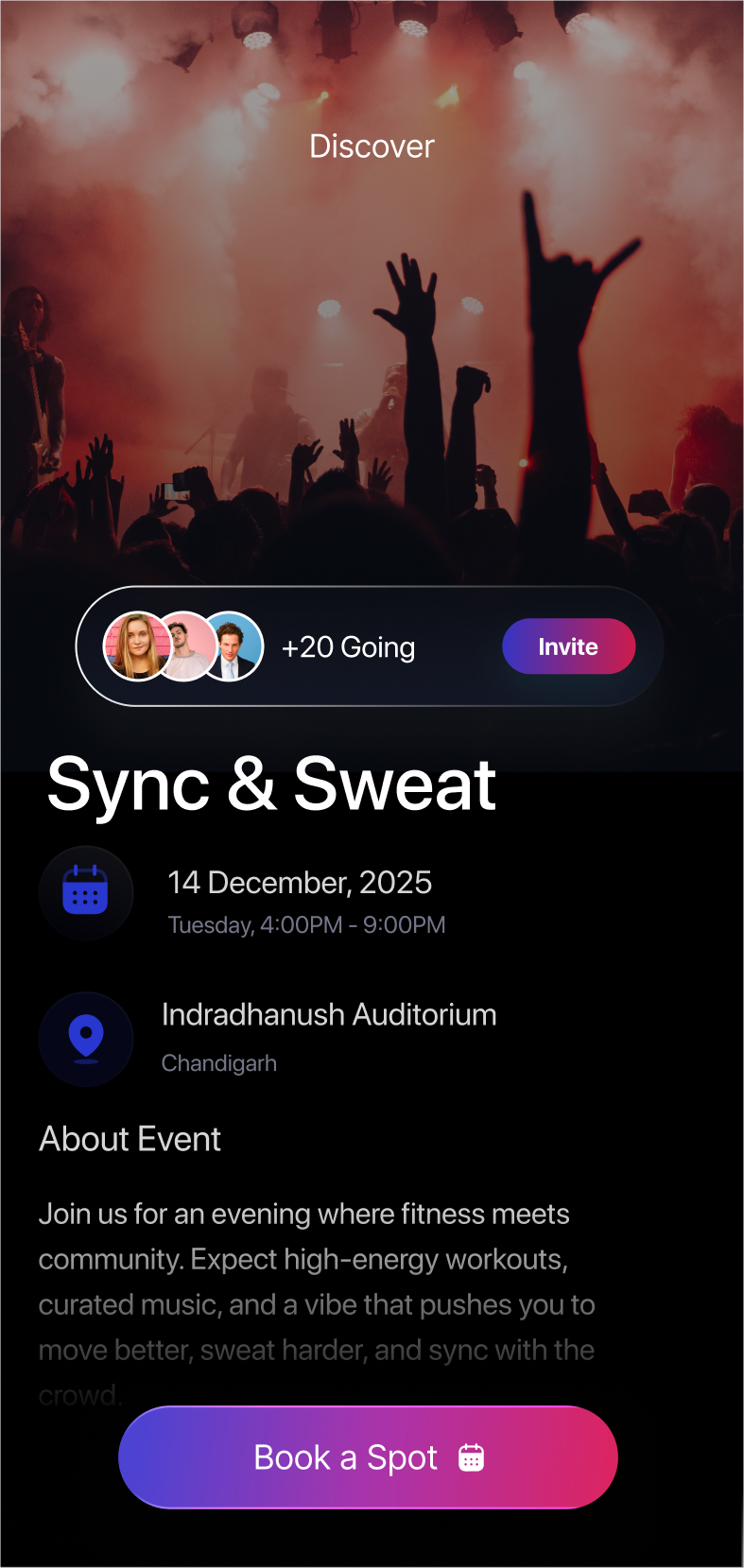Viewport: 744px width, 1568px height.
Task: Click the Sync & Sweat event title
Action: click(272, 785)
